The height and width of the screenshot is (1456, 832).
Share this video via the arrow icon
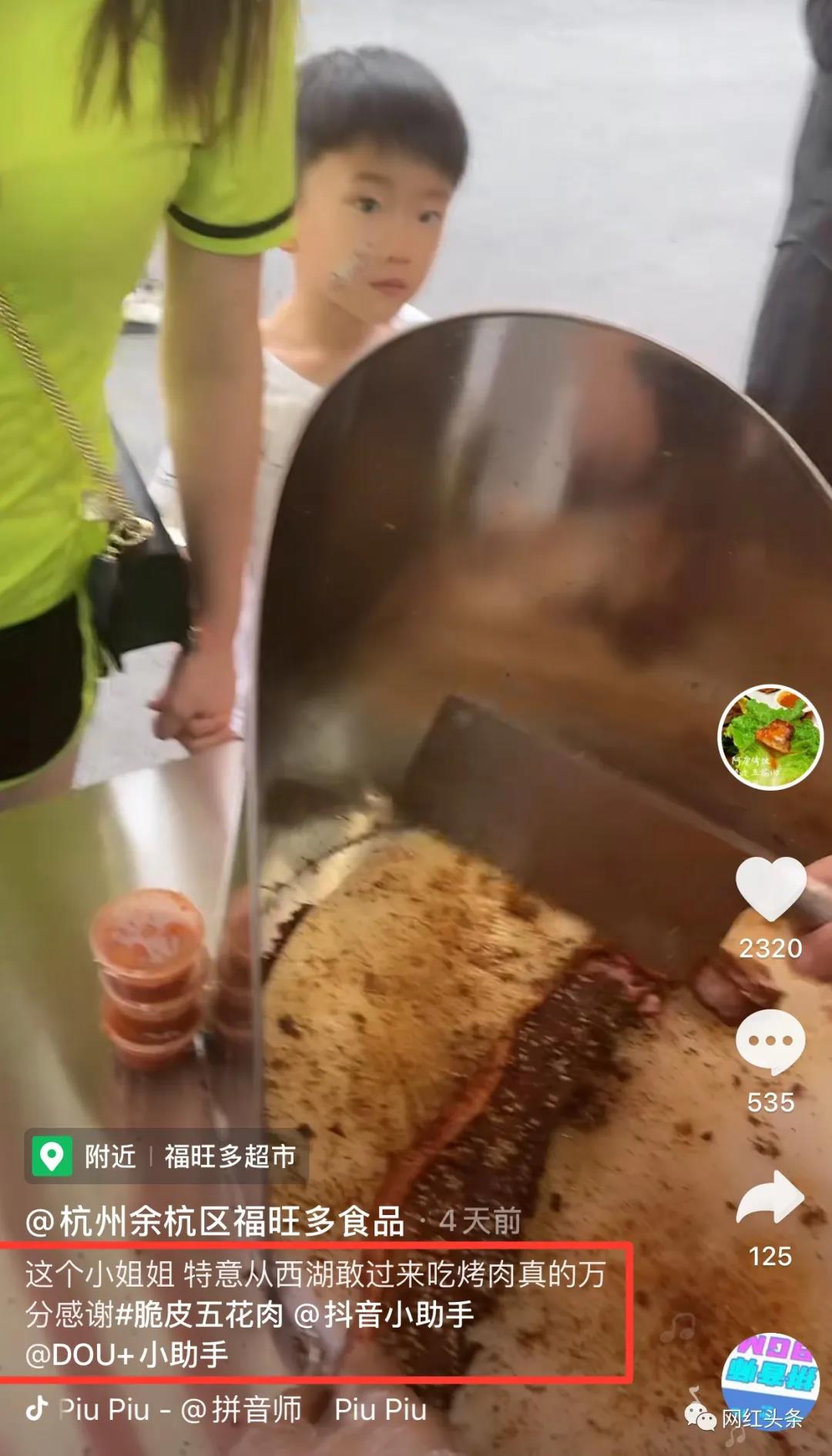coord(770,1198)
